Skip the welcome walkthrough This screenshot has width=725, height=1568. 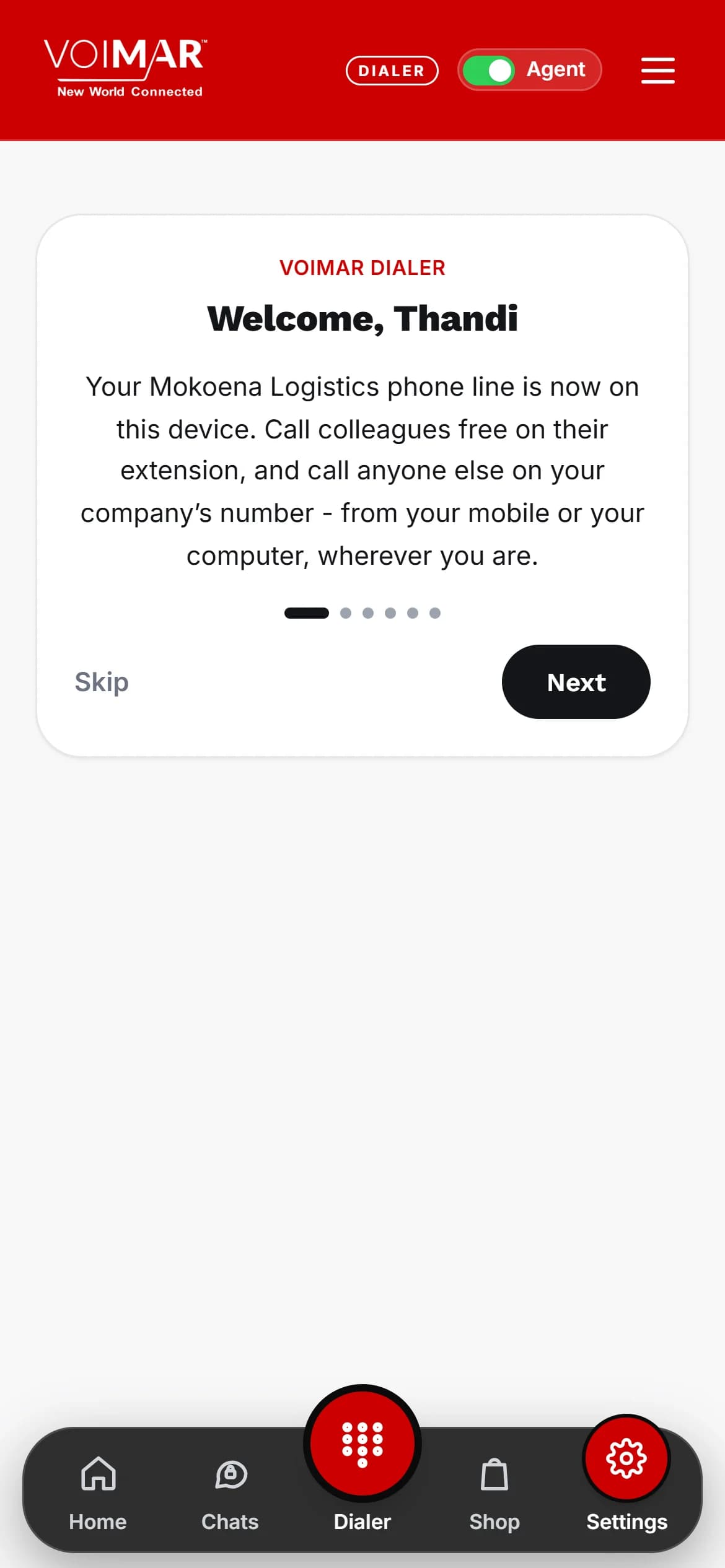click(102, 682)
